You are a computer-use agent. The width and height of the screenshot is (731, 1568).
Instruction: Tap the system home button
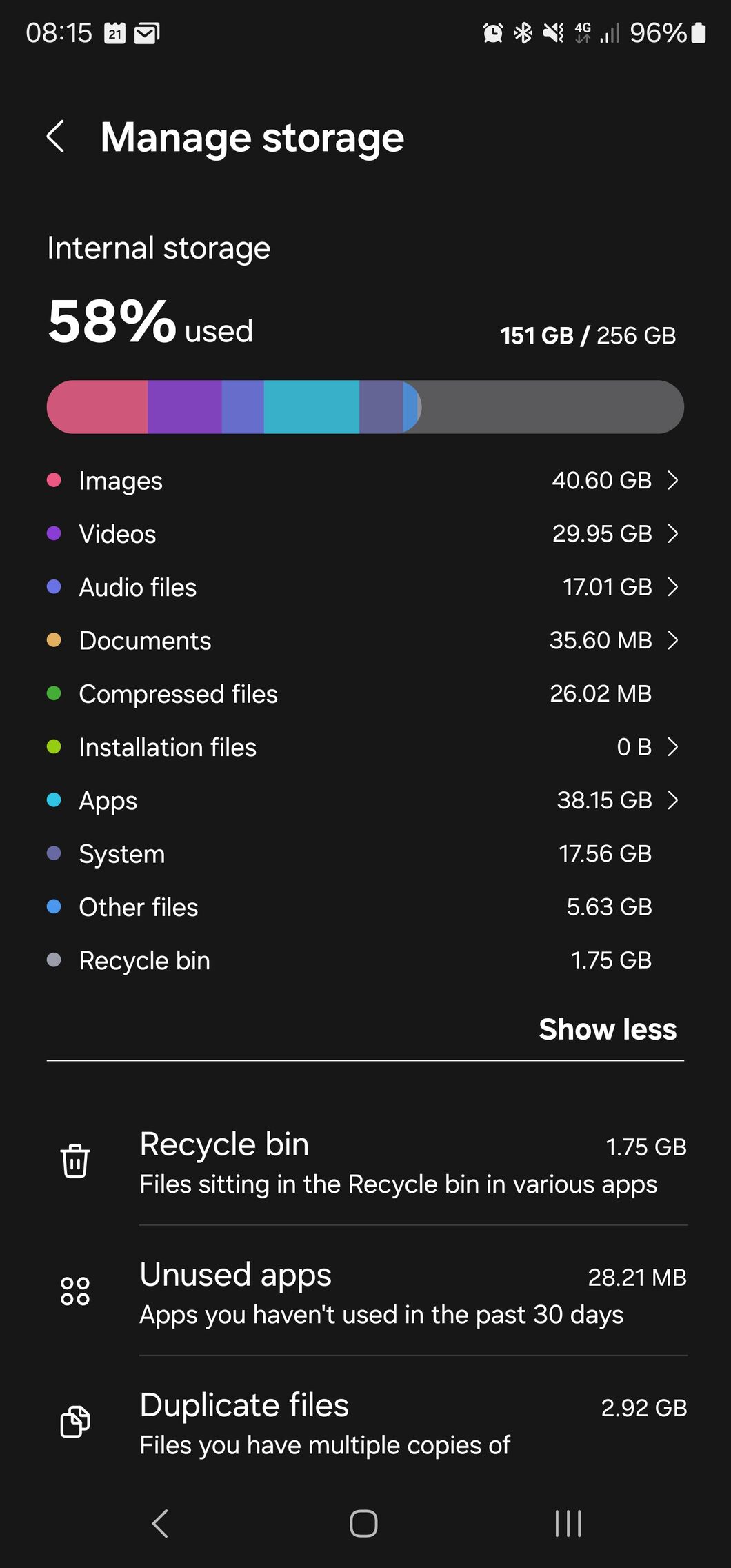click(x=363, y=1523)
